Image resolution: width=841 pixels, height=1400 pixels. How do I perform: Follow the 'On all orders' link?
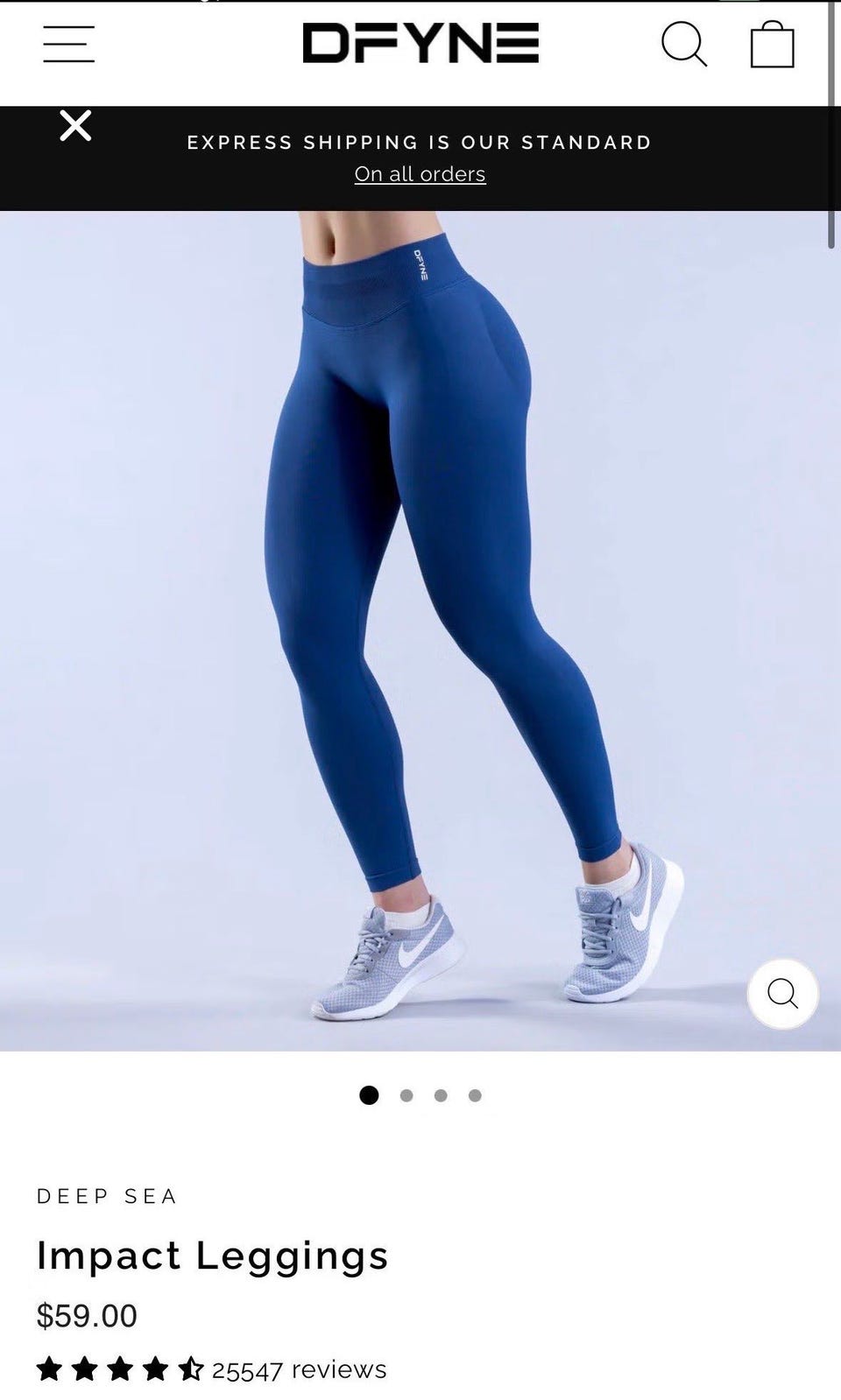coord(420,173)
